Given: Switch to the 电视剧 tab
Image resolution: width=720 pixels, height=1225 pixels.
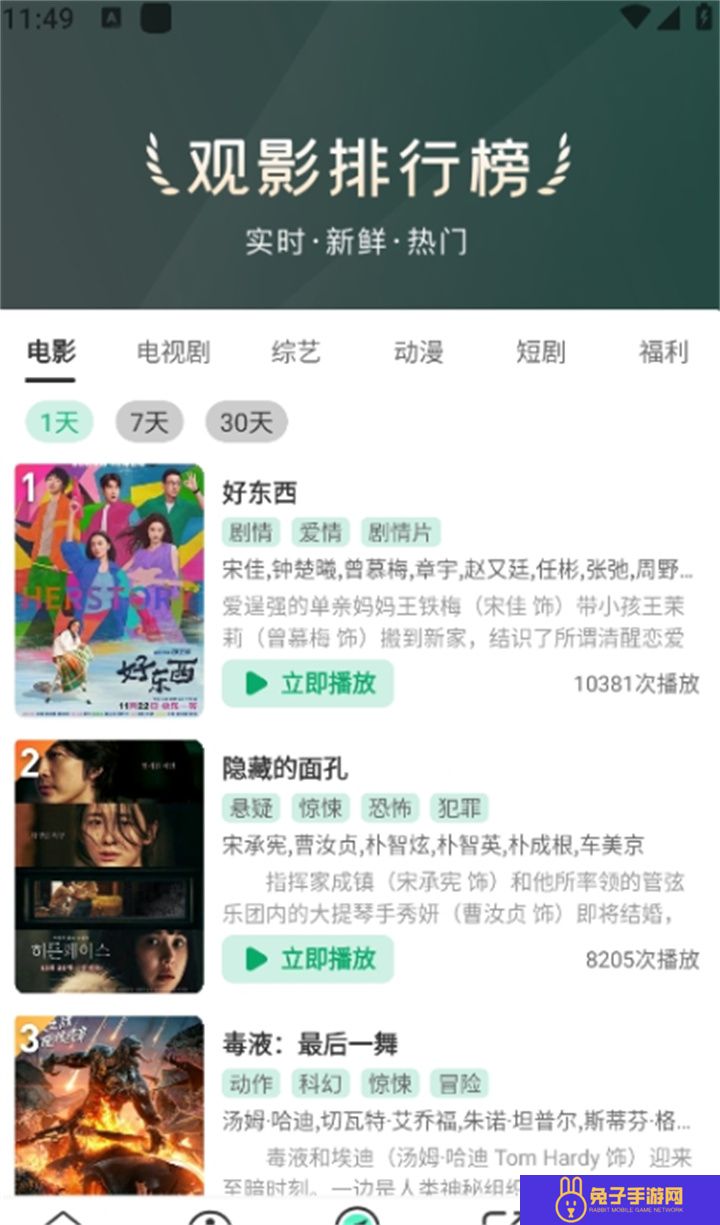Looking at the screenshot, I should [173, 352].
